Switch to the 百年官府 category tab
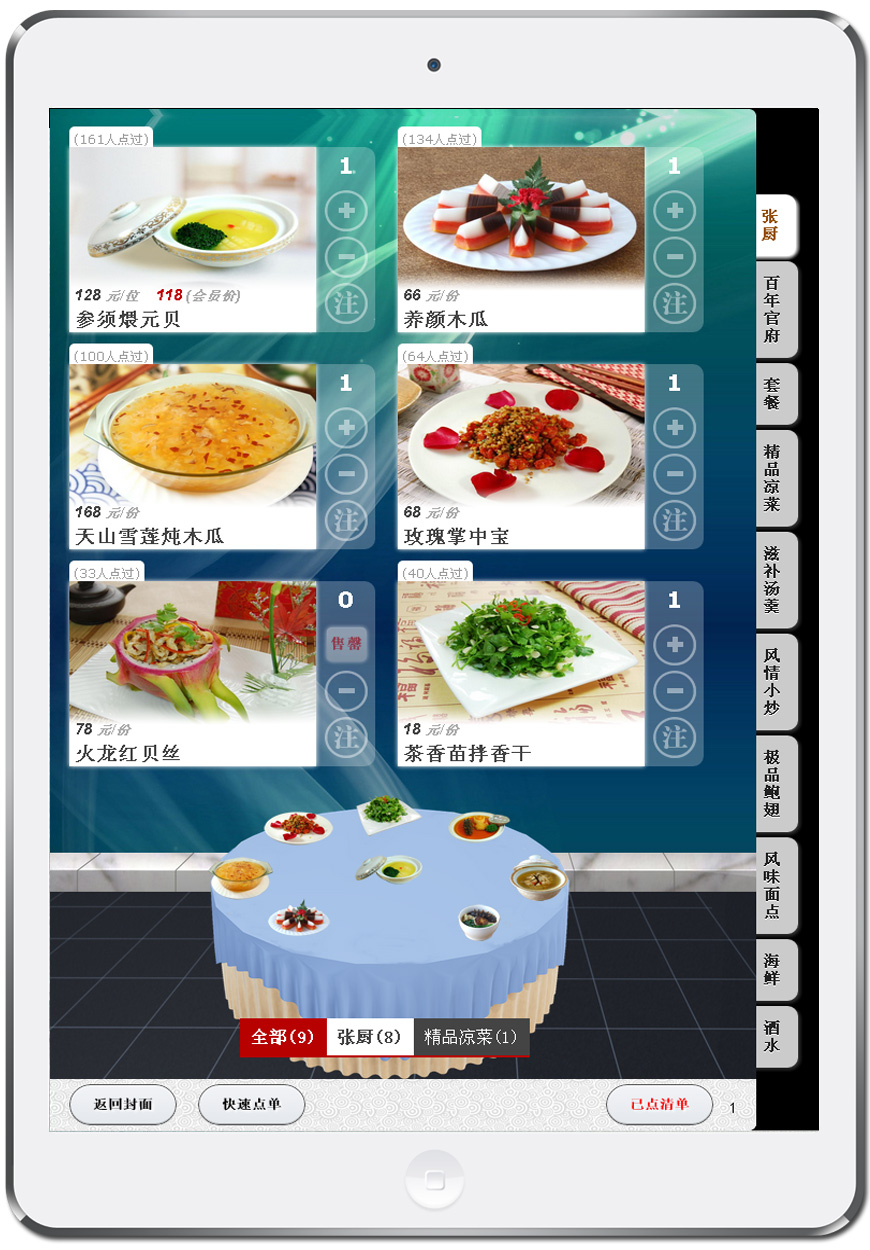Screen dimensions: 870x1250 (775, 310)
